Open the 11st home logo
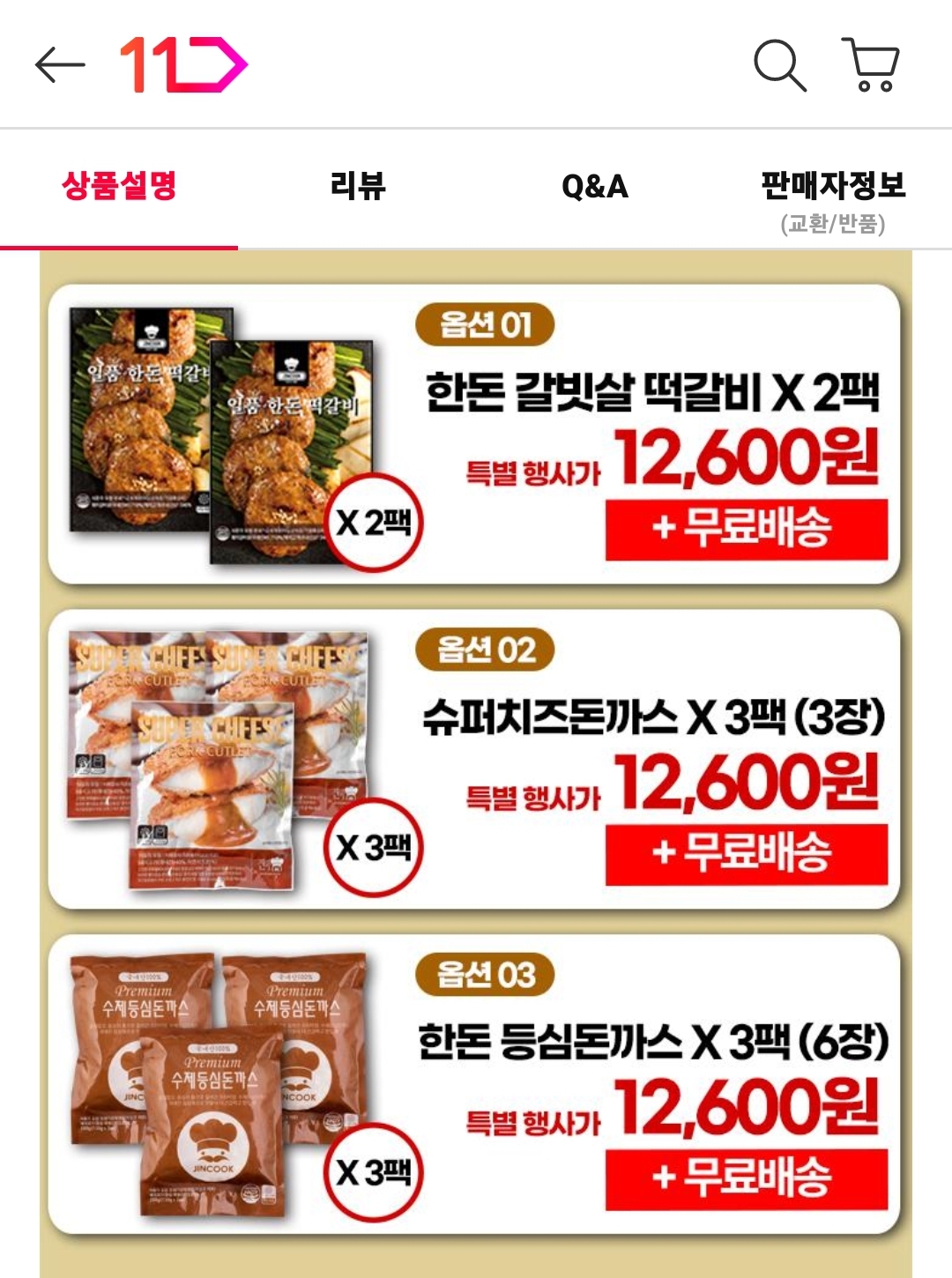Image resolution: width=952 pixels, height=1278 pixels. point(183,65)
